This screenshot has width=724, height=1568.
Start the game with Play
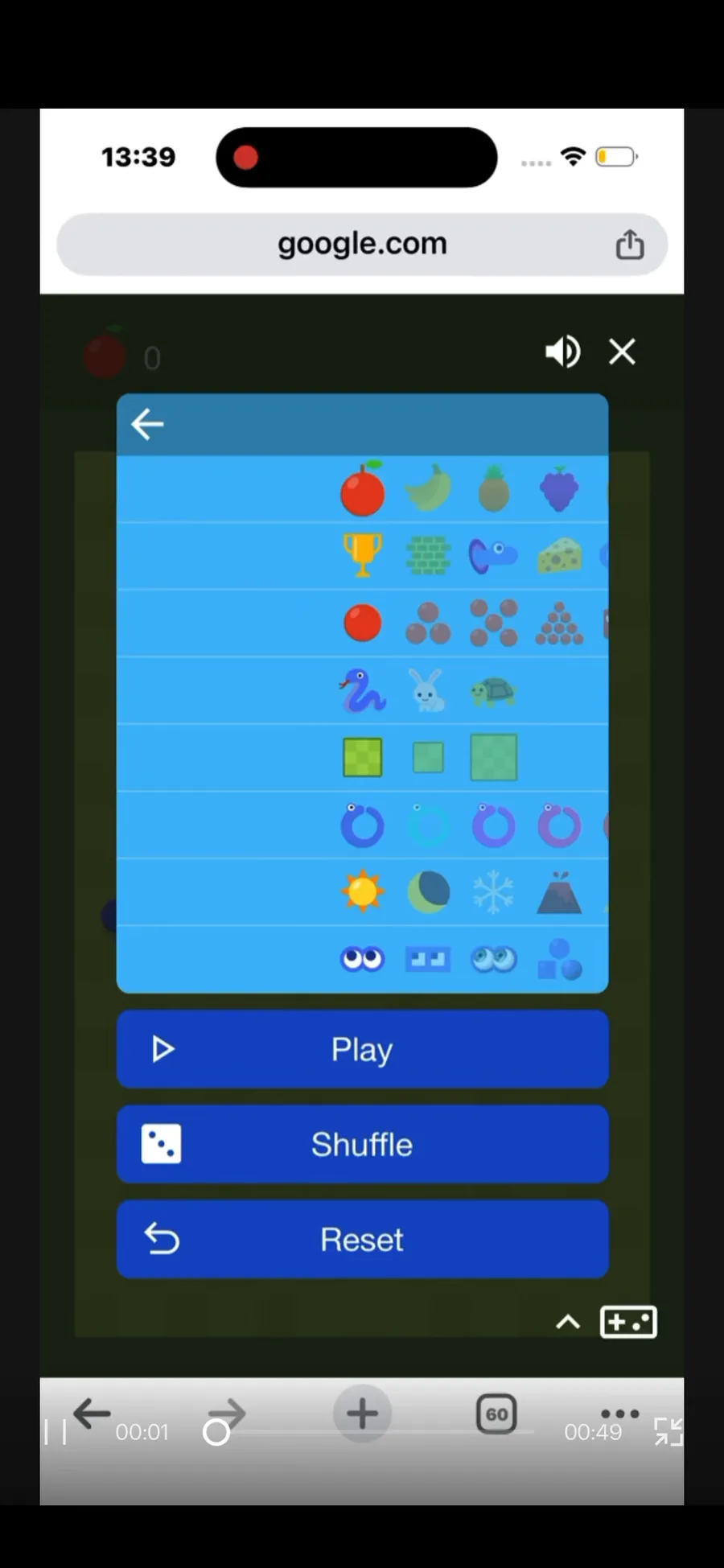click(x=362, y=1049)
